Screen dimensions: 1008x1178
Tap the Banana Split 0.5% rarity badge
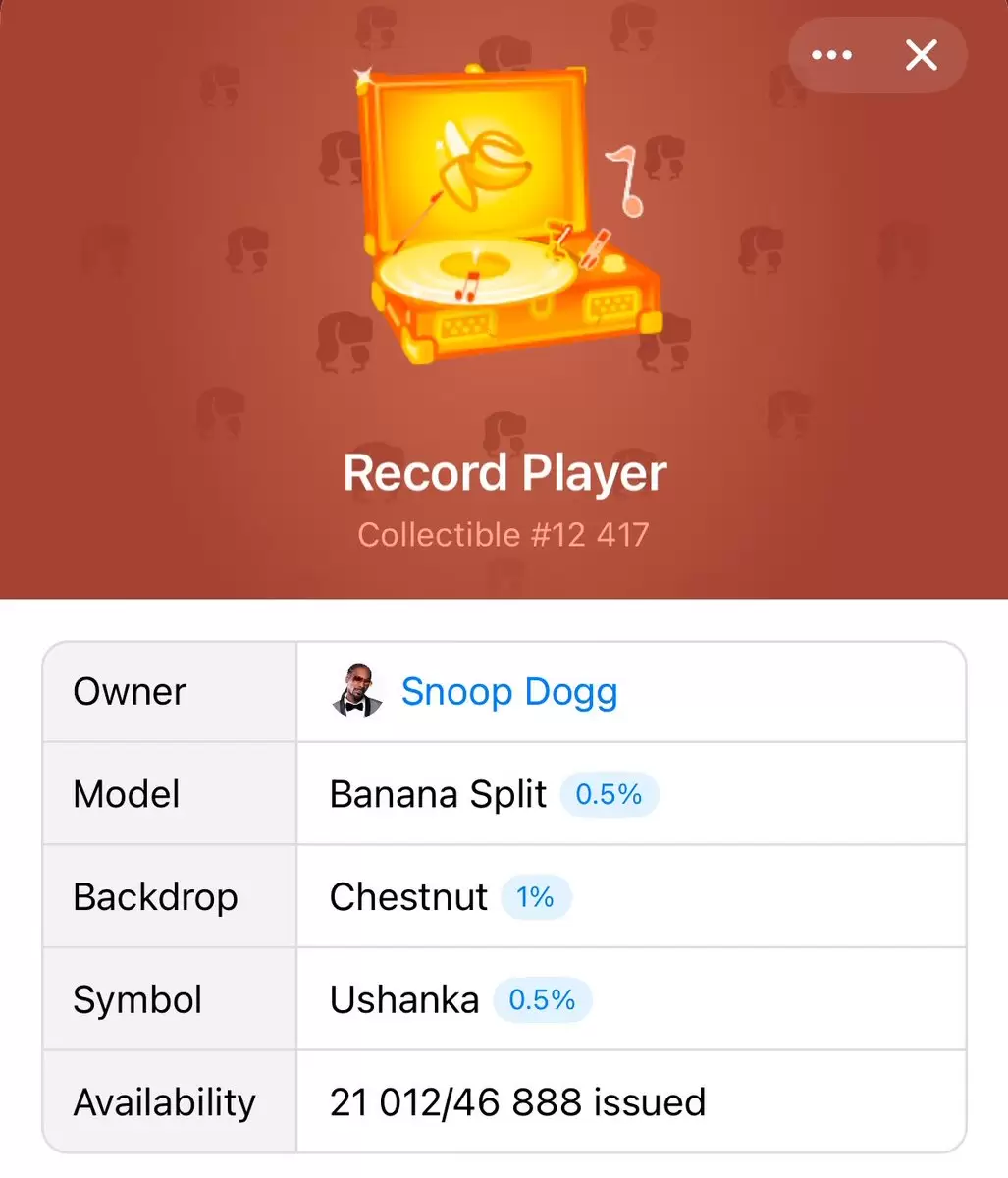[x=609, y=794]
